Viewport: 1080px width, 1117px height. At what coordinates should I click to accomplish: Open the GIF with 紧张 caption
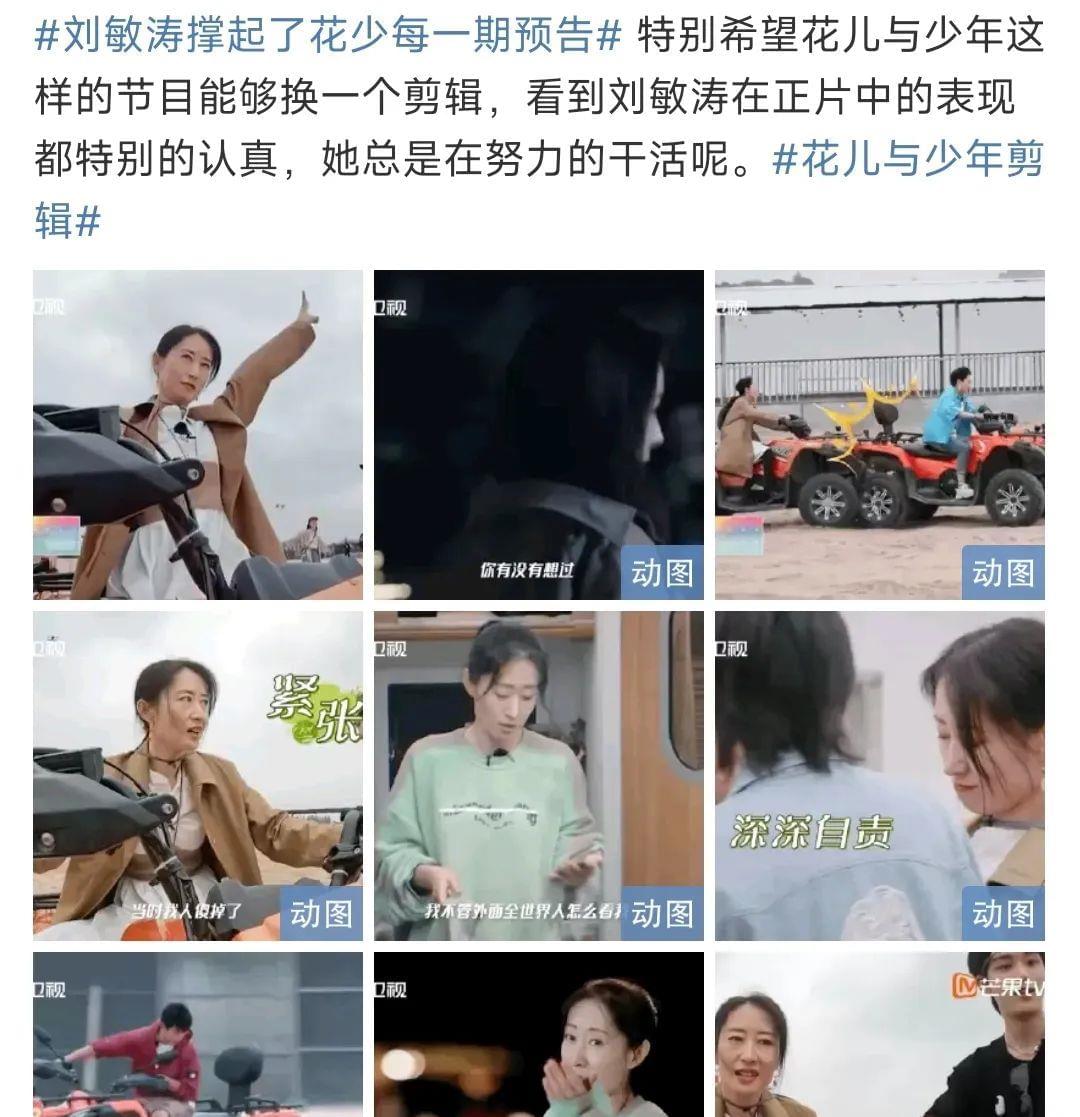[198, 775]
